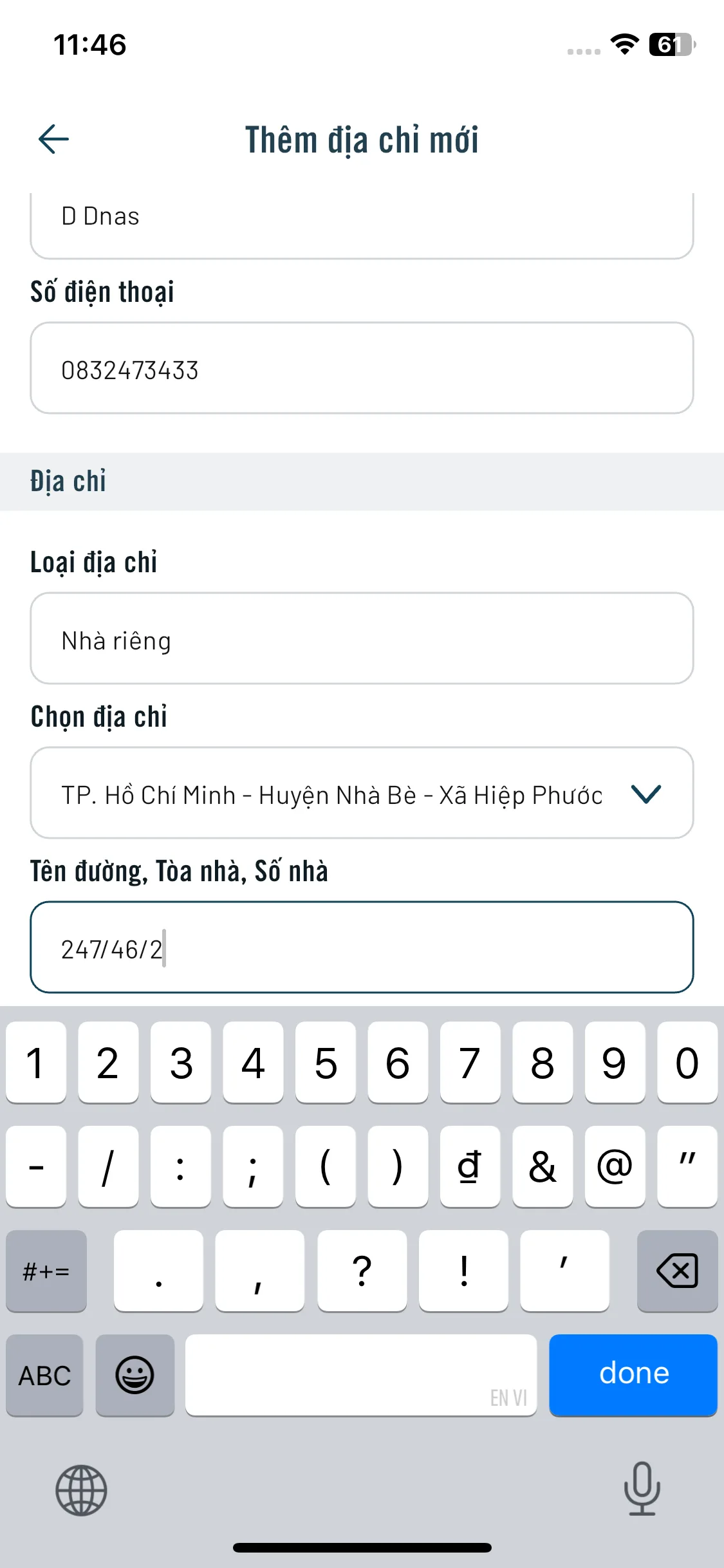Tap the globe to switch keyboard language
Viewport: 724px width, 1568px height.
[80, 1492]
